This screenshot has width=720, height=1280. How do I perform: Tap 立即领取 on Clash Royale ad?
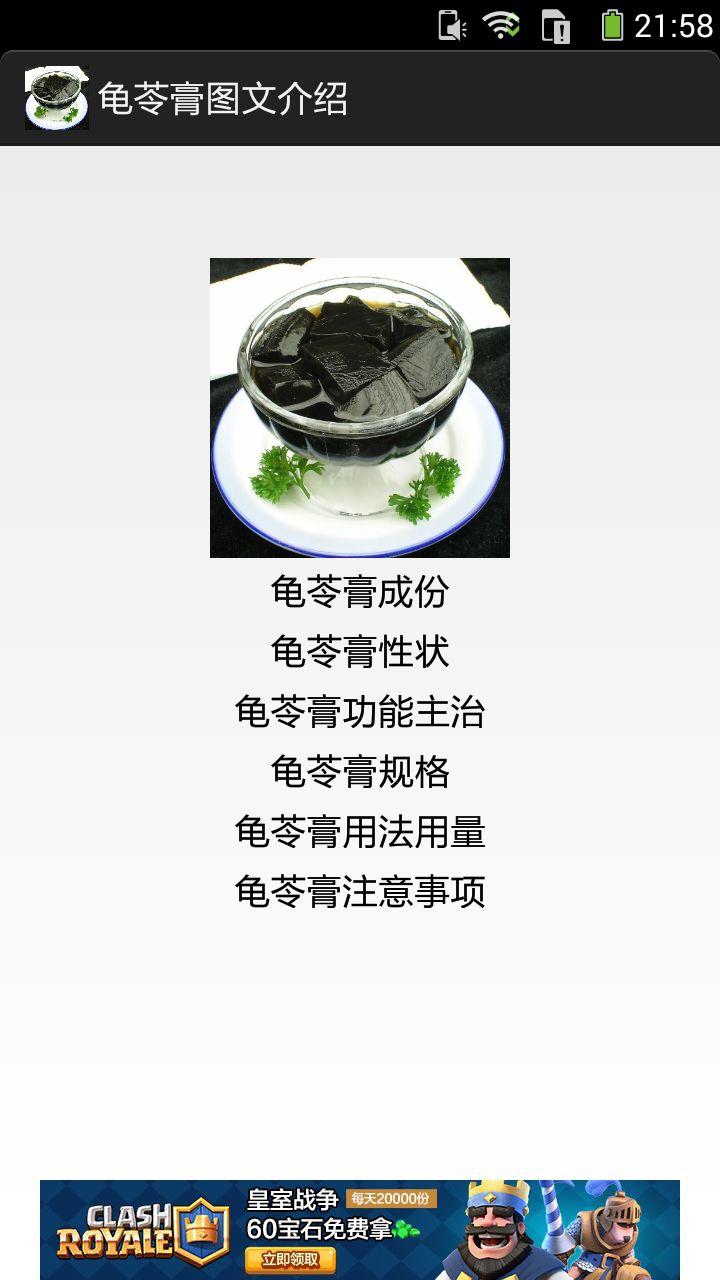[x=290, y=1259]
